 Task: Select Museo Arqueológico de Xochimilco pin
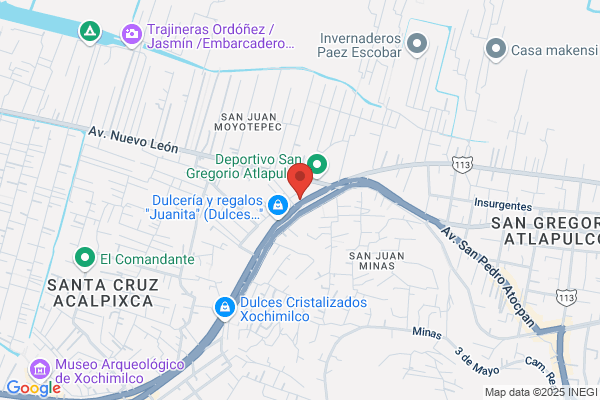pyautogui.click(x=40, y=371)
